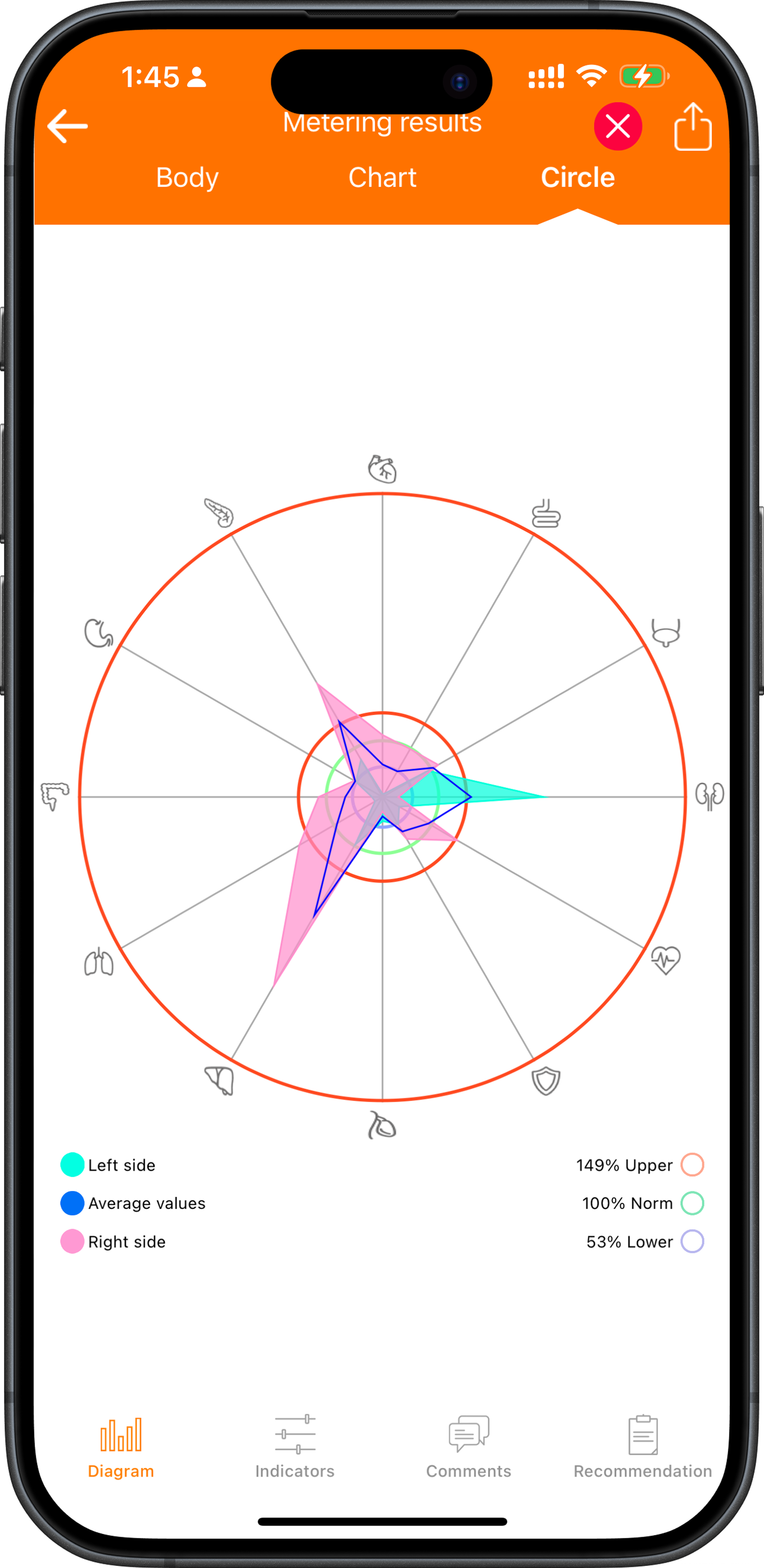Viewport: 764px width, 1568px height.
Task: Tap the red close X button
Action: [x=617, y=126]
